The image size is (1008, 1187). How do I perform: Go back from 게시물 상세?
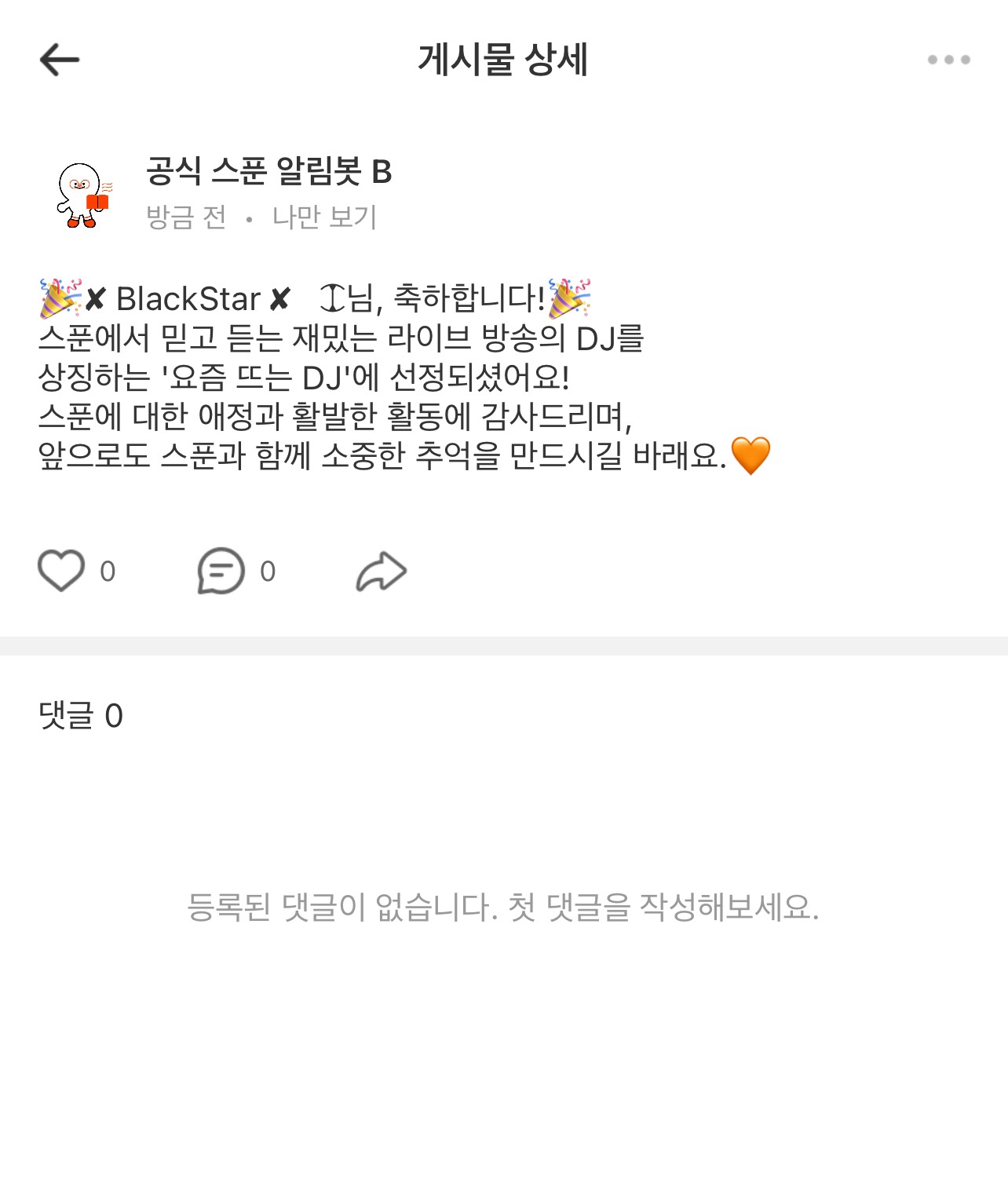tap(60, 60)
